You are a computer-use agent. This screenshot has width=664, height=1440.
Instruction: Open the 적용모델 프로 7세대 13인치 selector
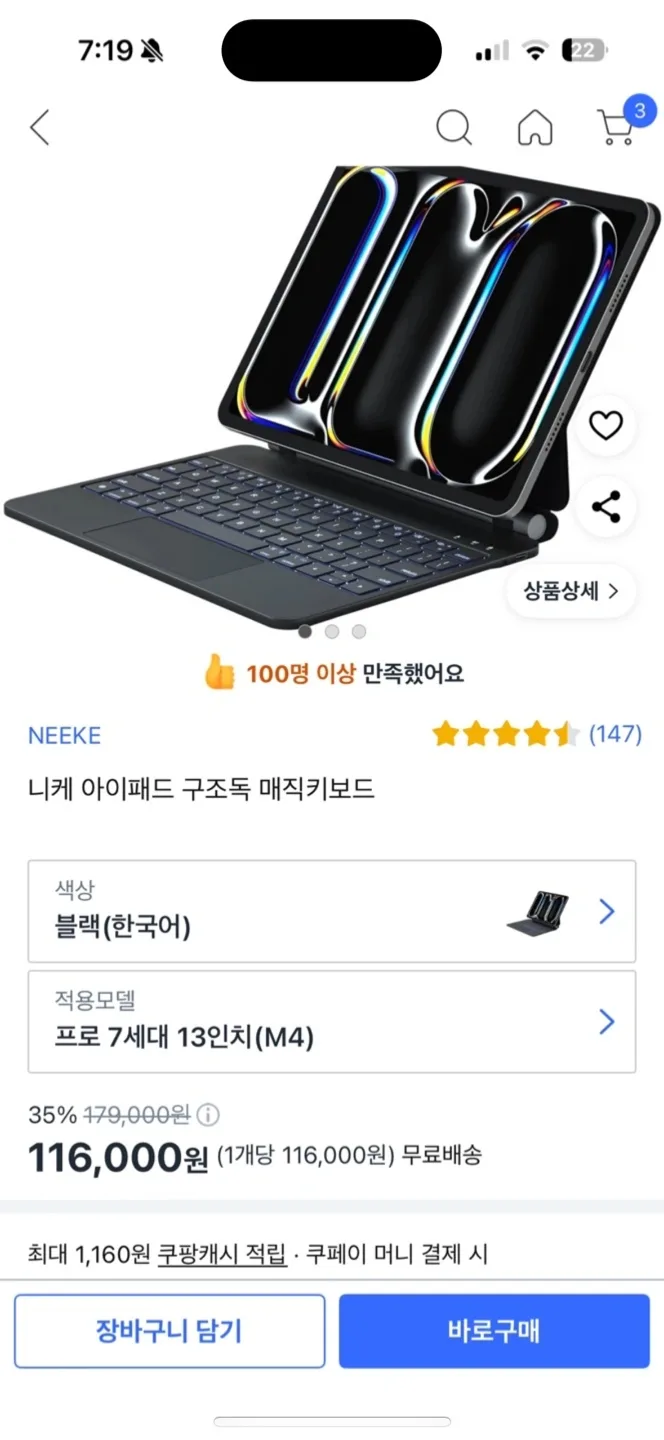point(331,1021)
